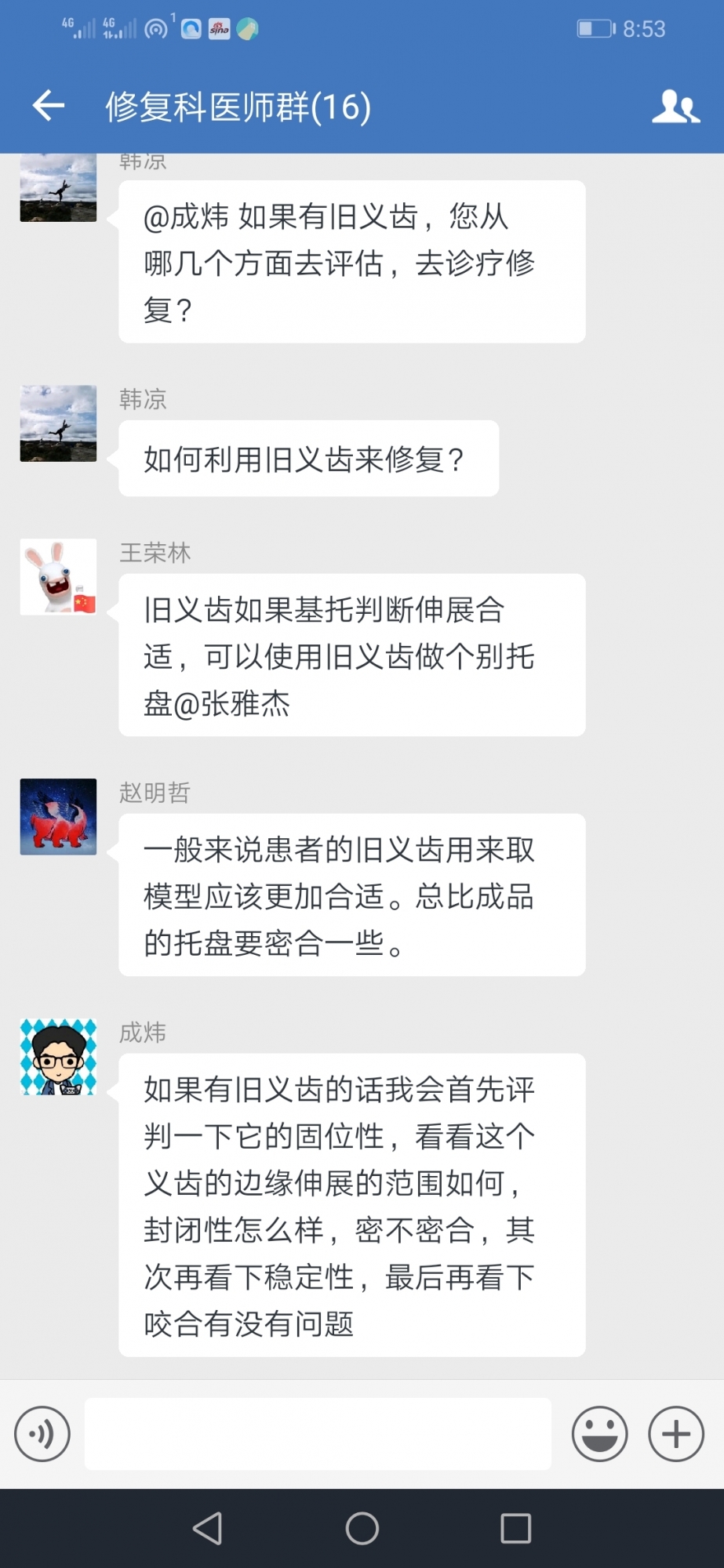The width and height of the screenshot is (724, 1568).
Task: Open 赵明哲's profile avatar
Action: (58, 817)
